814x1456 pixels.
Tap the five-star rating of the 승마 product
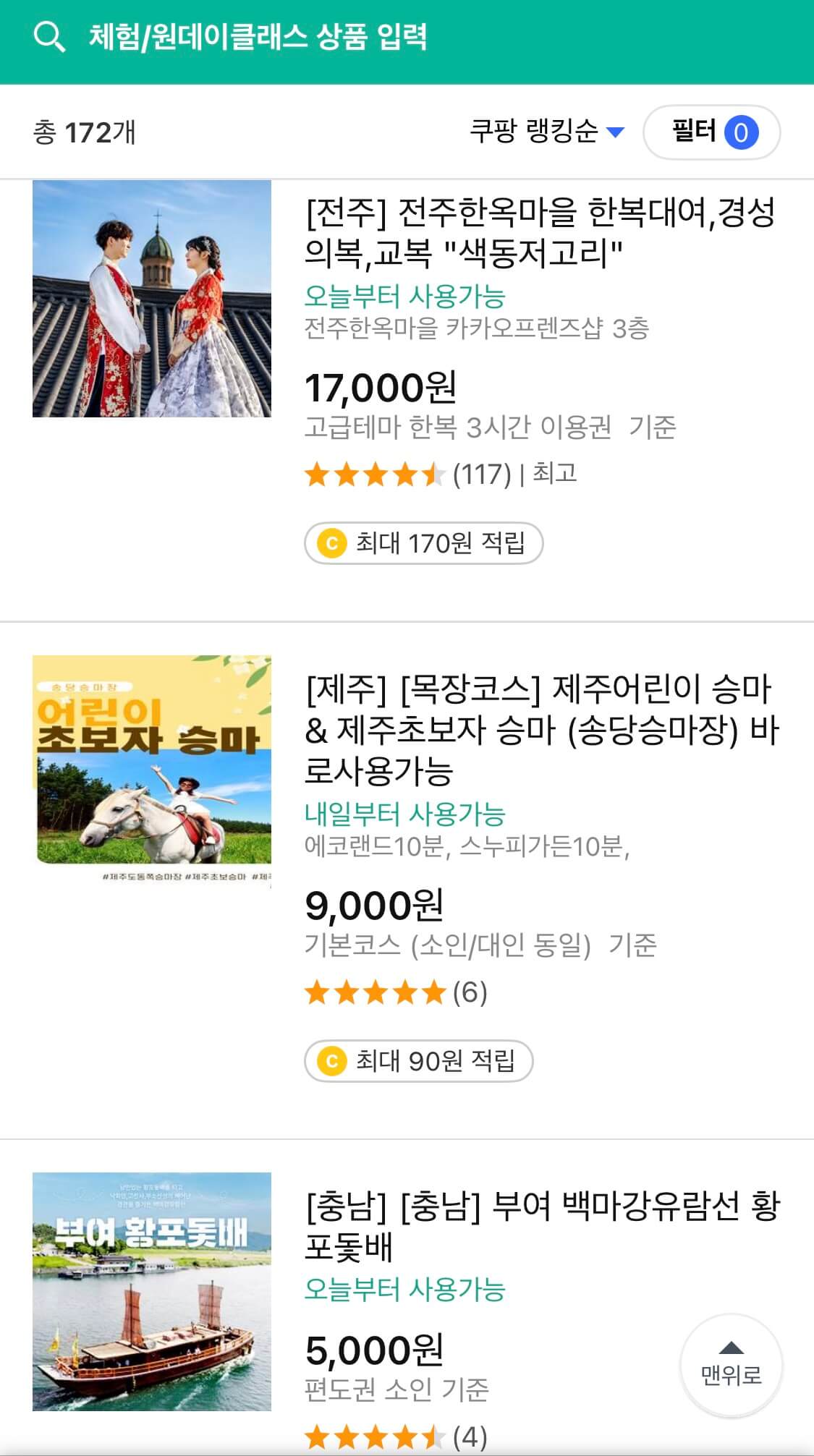373,994
